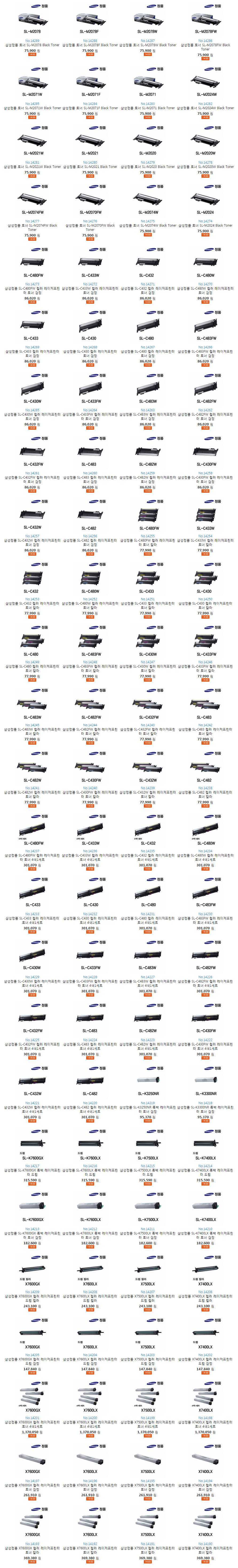Open product link No.14289
The height and width of the screenshot is (1568, 238).
[32, 41]
